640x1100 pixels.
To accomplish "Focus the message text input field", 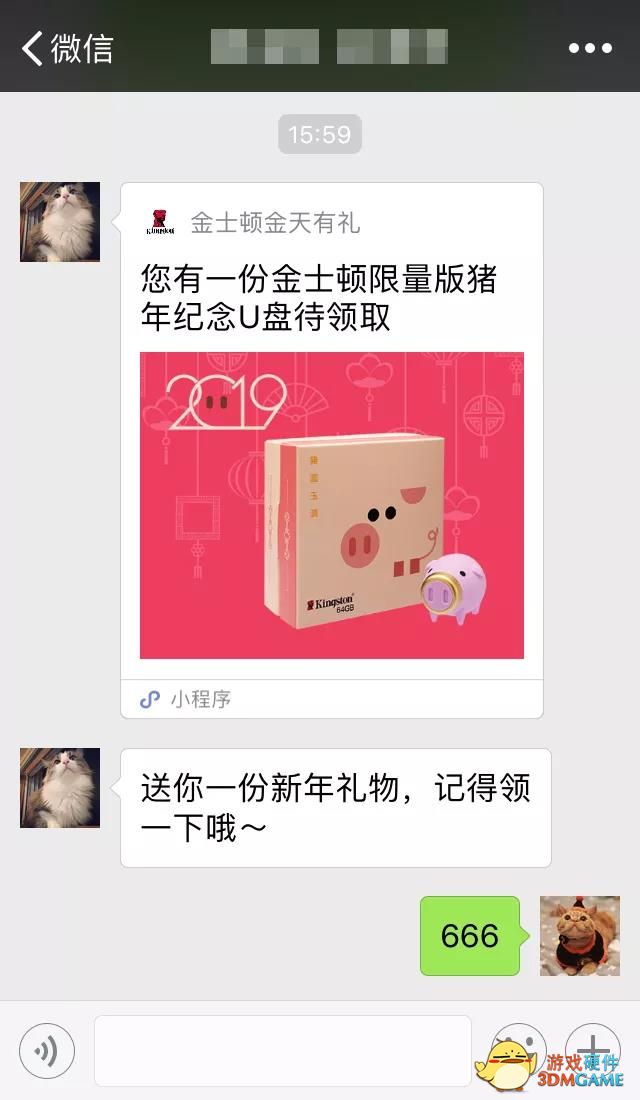I will point(283,1051).
